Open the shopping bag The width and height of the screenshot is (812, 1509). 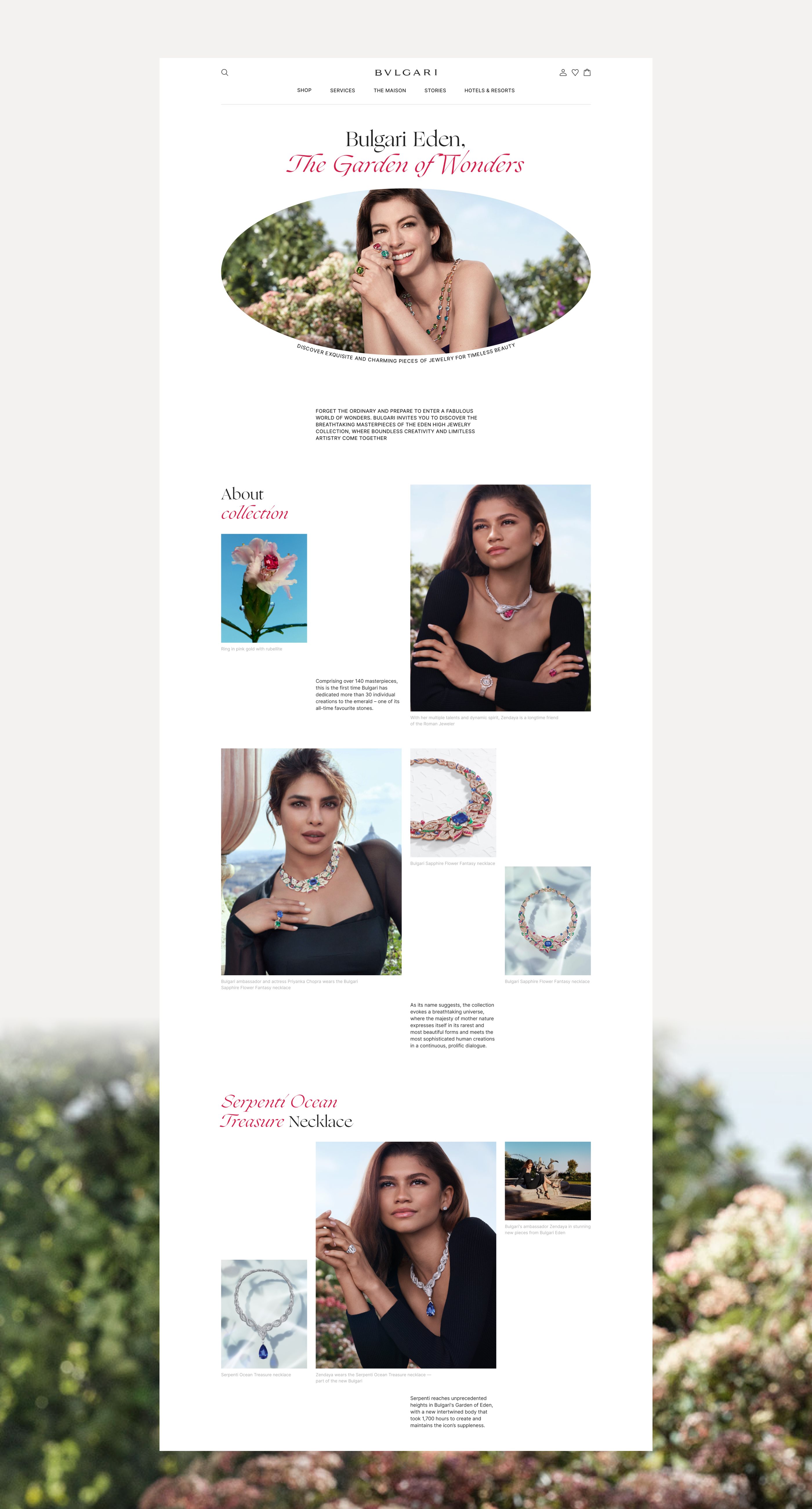click(587, 73)
